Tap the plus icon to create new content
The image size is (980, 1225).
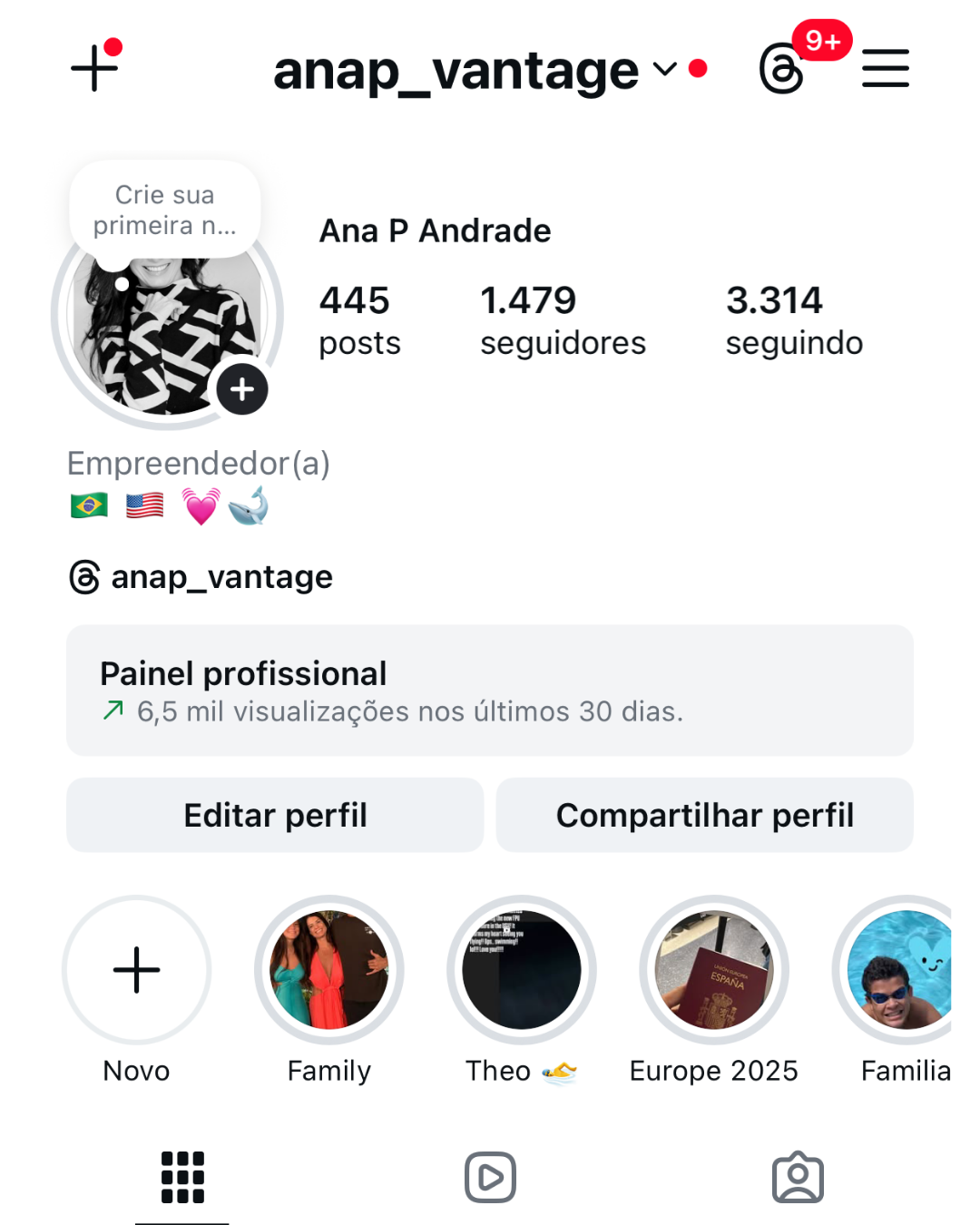pos(94,68)
